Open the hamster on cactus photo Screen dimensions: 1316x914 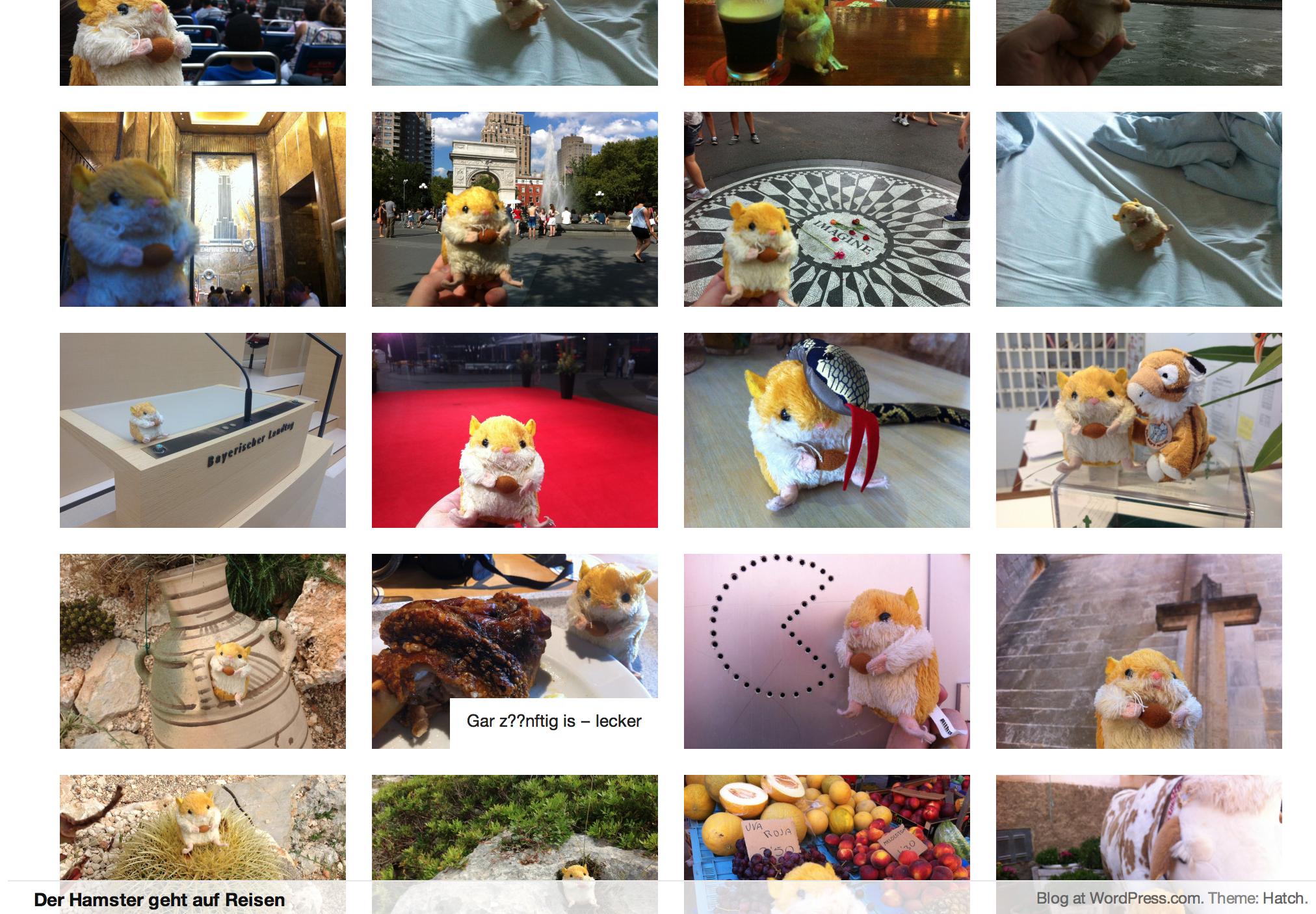click(203, 826)
